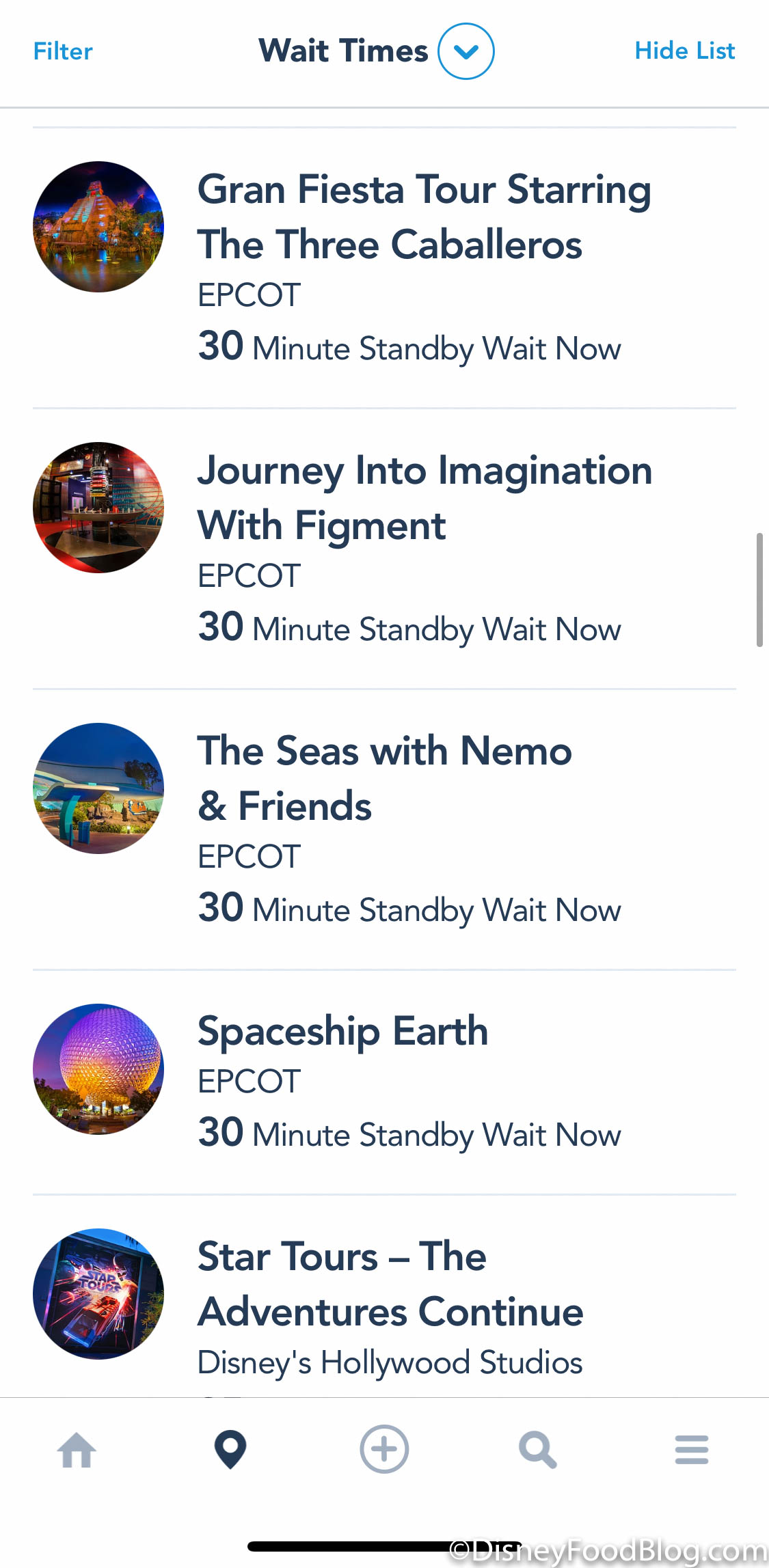769x1568 pixels.
Task: View The Seas with Nemo & Friends
Action: coord(384,779)
